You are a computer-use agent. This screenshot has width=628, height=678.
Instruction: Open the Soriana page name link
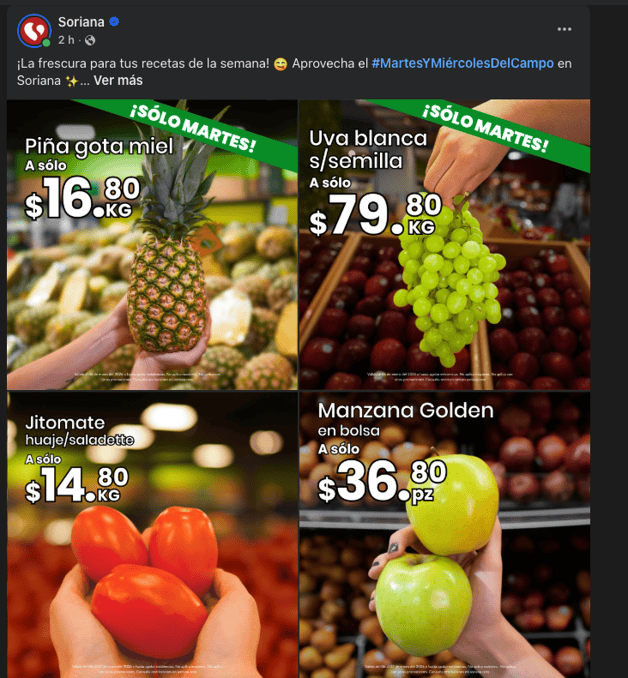(81, 22)
